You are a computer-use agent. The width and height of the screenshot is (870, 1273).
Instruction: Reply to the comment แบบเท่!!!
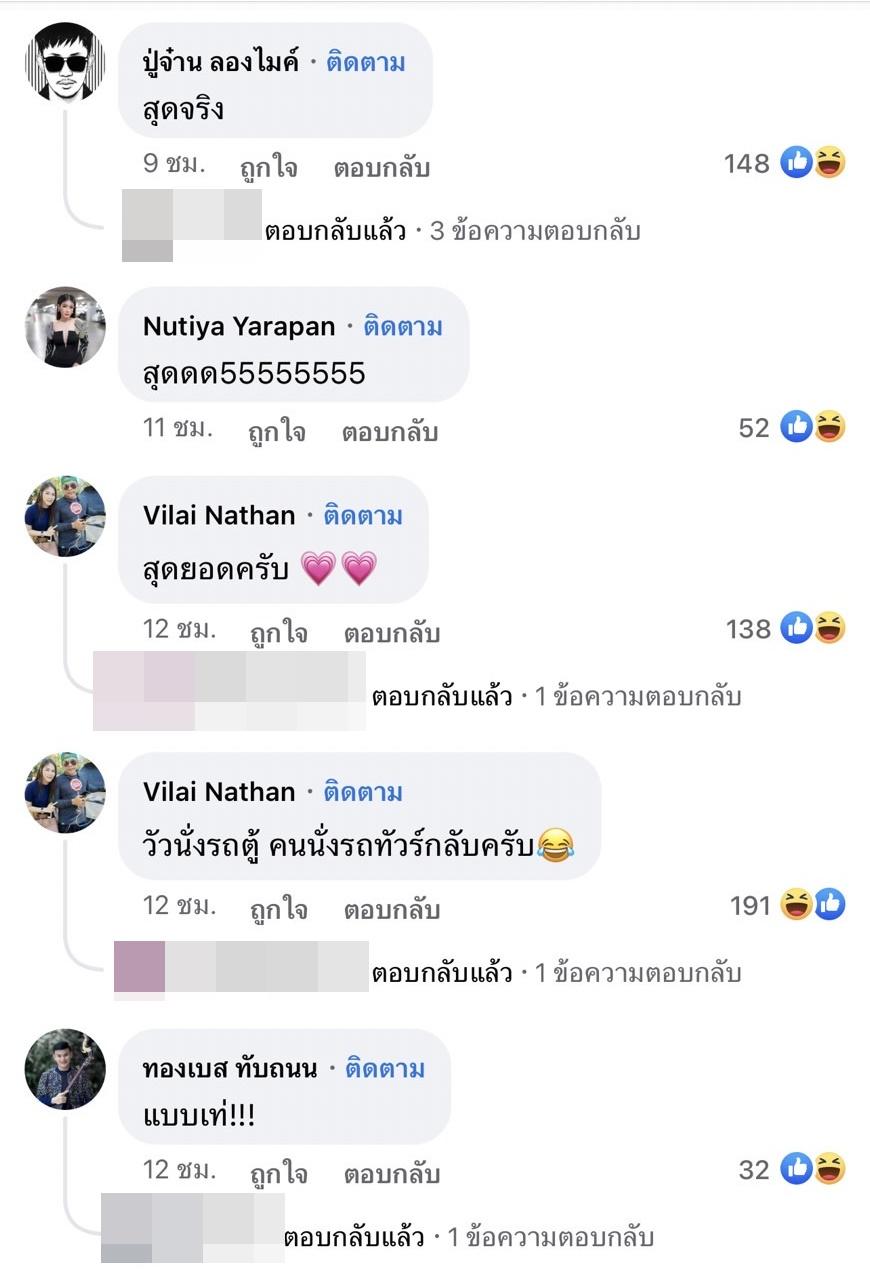coord(391,1173)
